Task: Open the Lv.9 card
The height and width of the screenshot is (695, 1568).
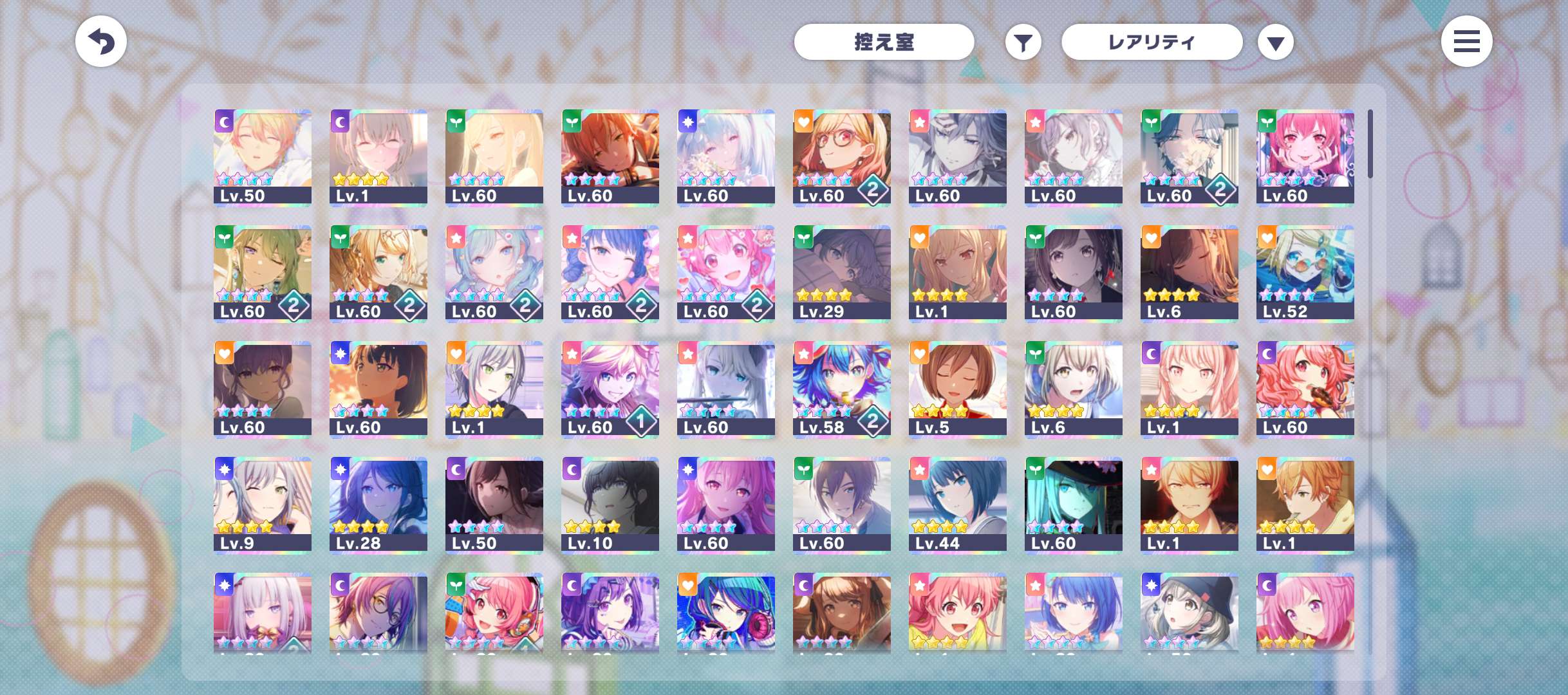Action: 262,505
